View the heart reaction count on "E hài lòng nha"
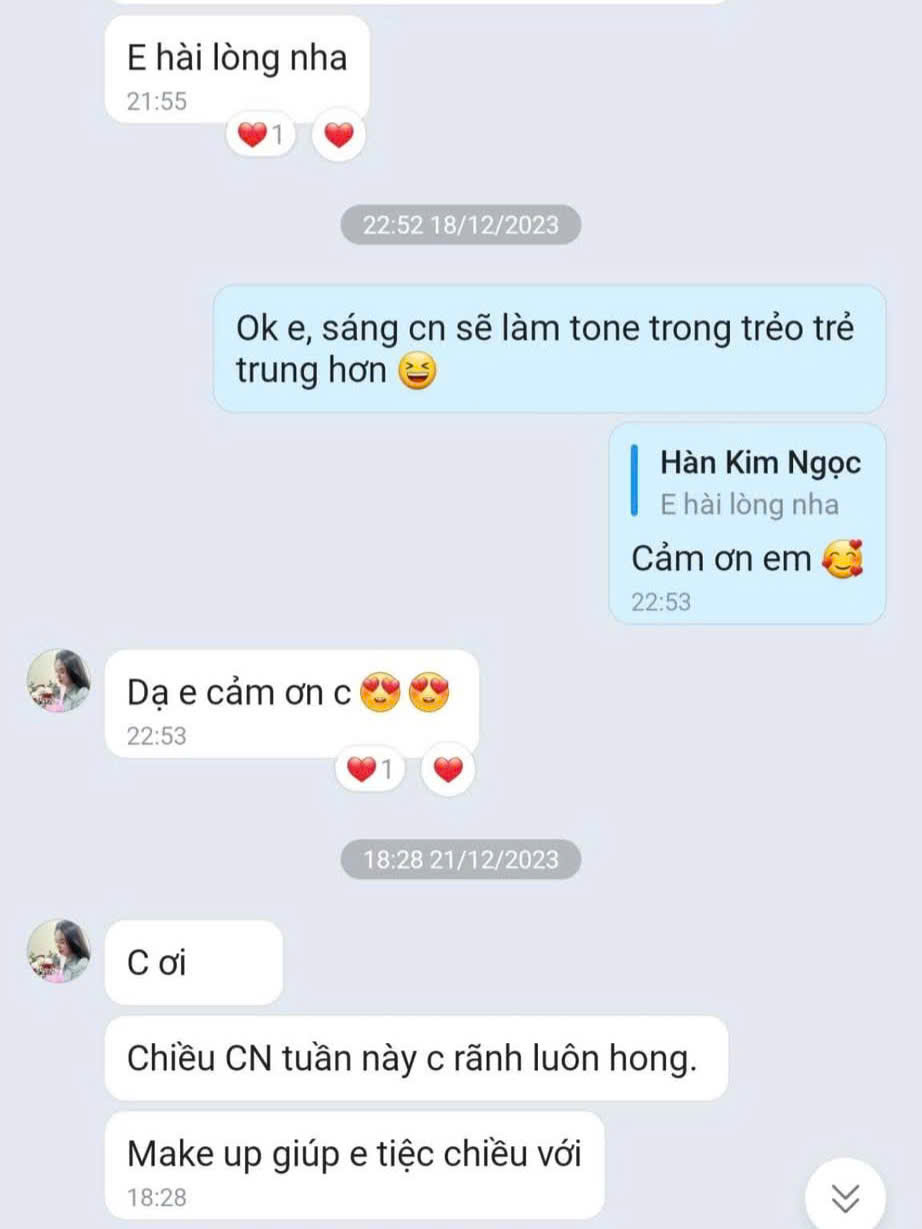Image resolution: width=922 pixels, height=1229 pixels. click(262, 135)
